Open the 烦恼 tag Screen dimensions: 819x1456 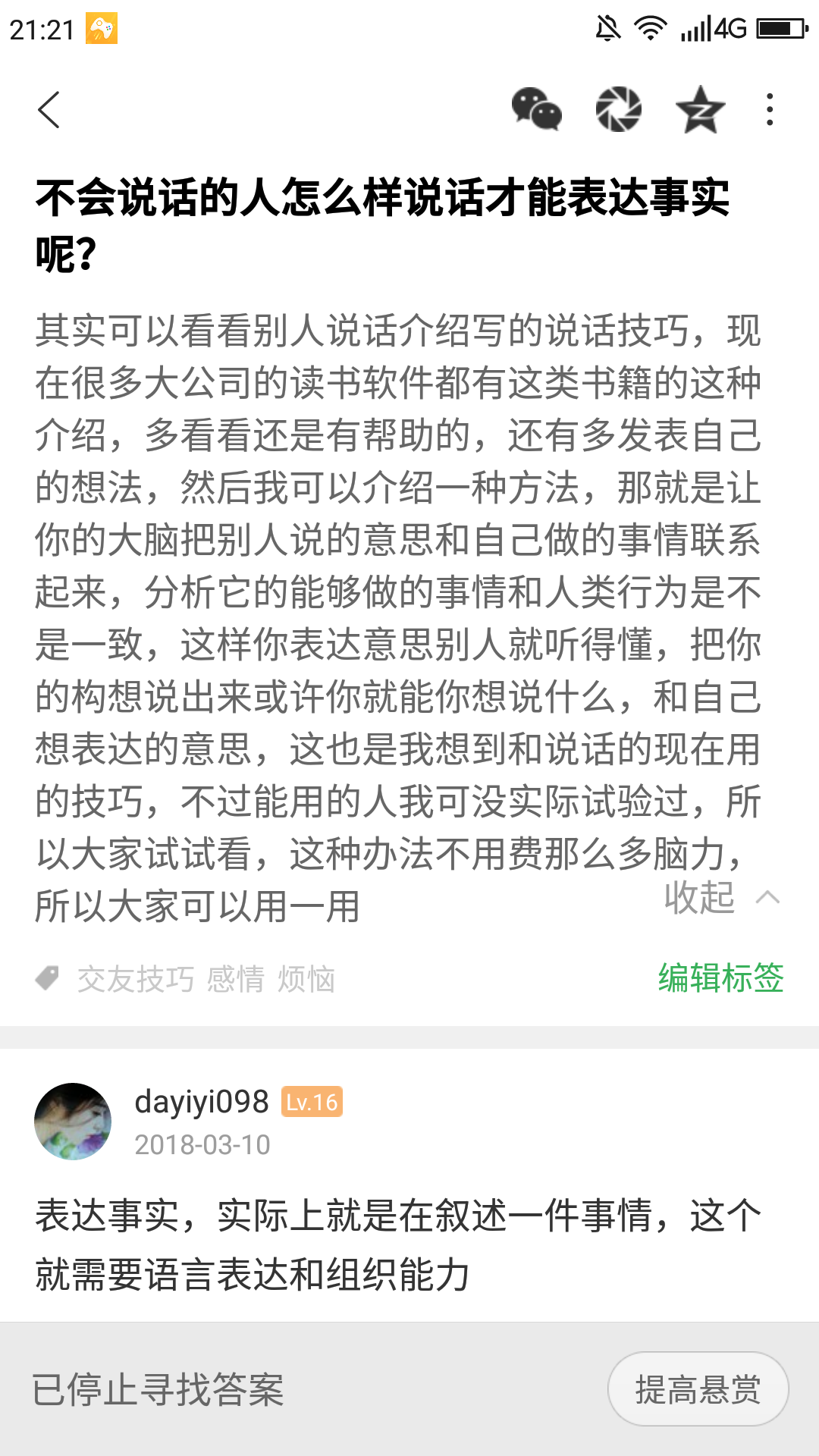coord(306,979)
